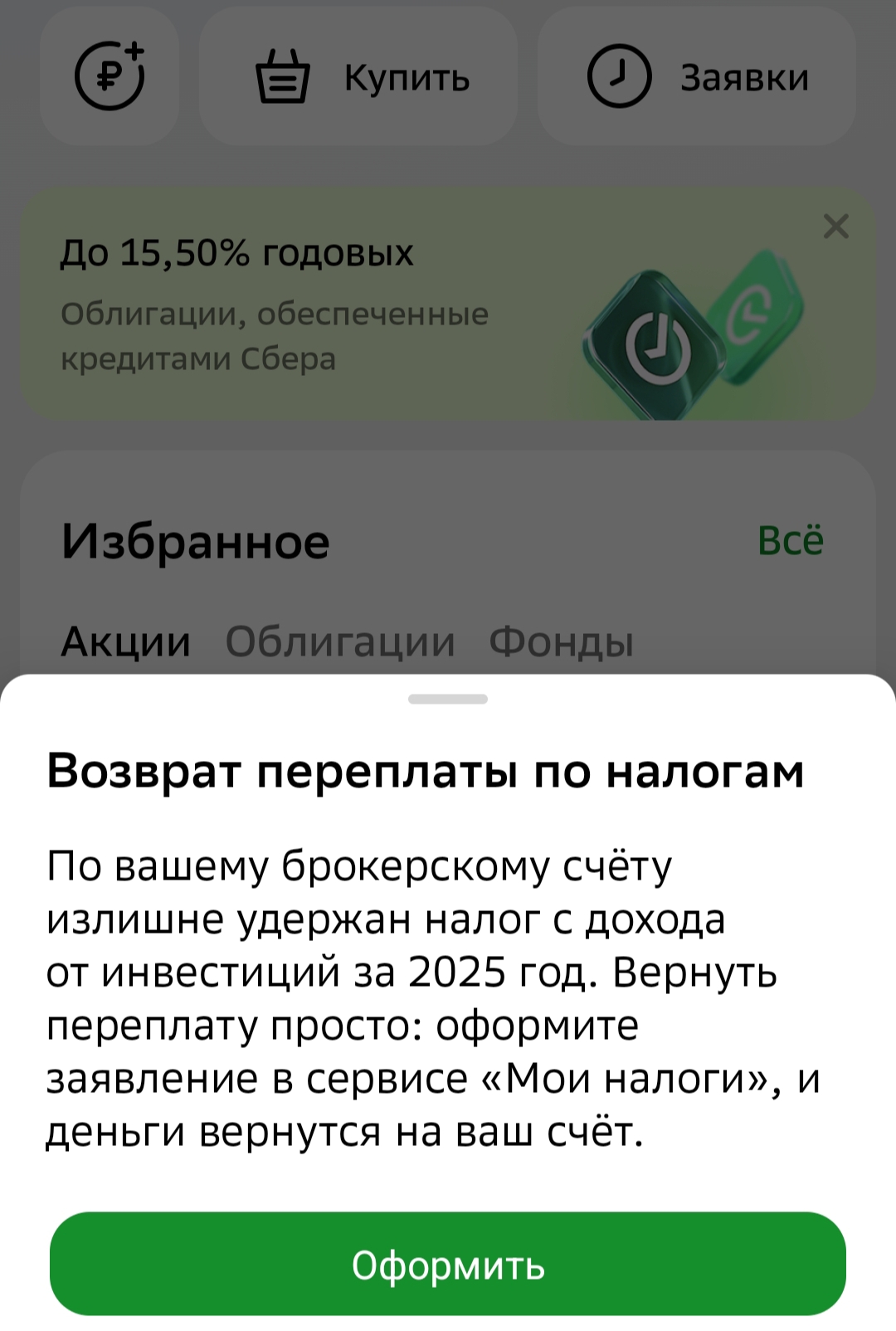The image size is (896, 1331).
Task: Open the ruble top-up icon
Action: point(110,77)
